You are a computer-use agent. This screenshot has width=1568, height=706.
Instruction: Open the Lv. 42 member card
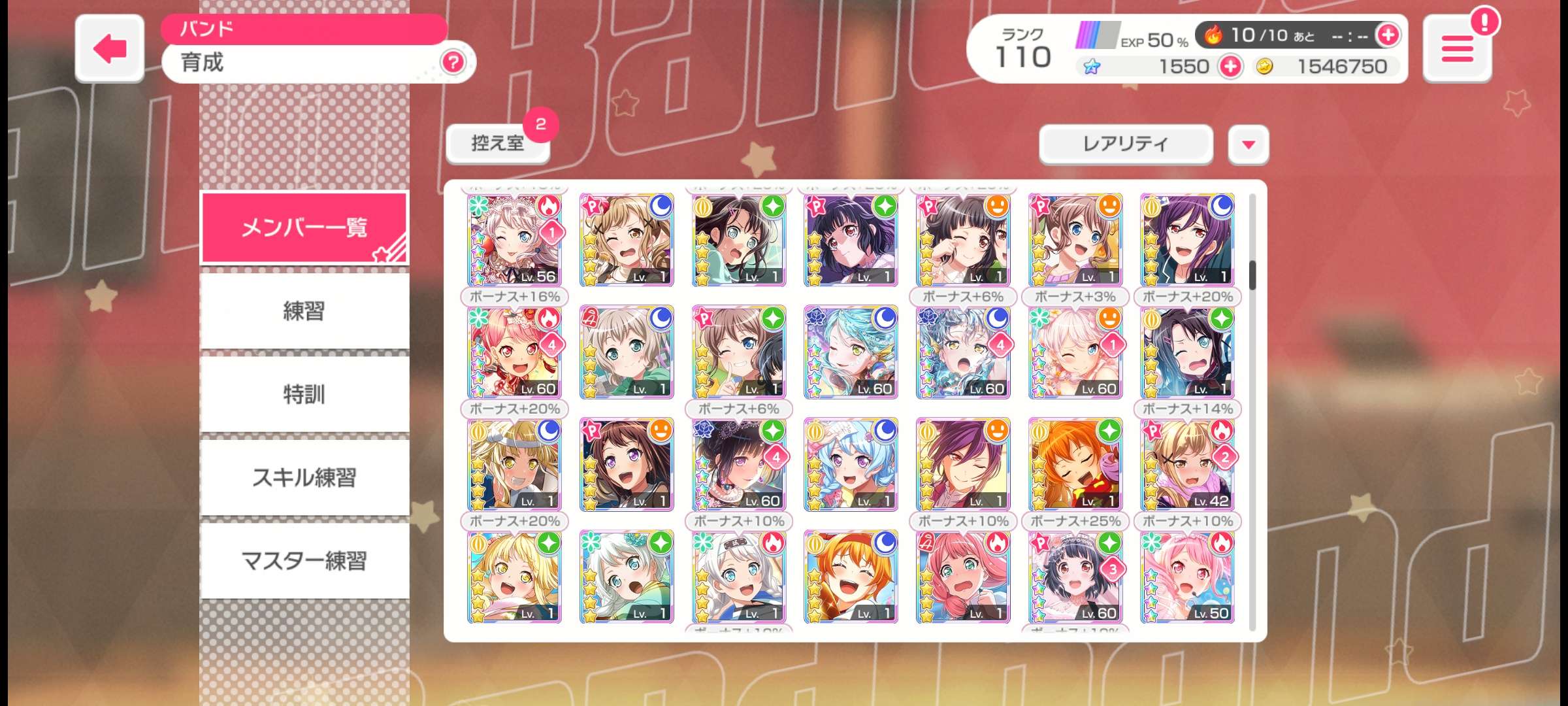(1187, 465)
